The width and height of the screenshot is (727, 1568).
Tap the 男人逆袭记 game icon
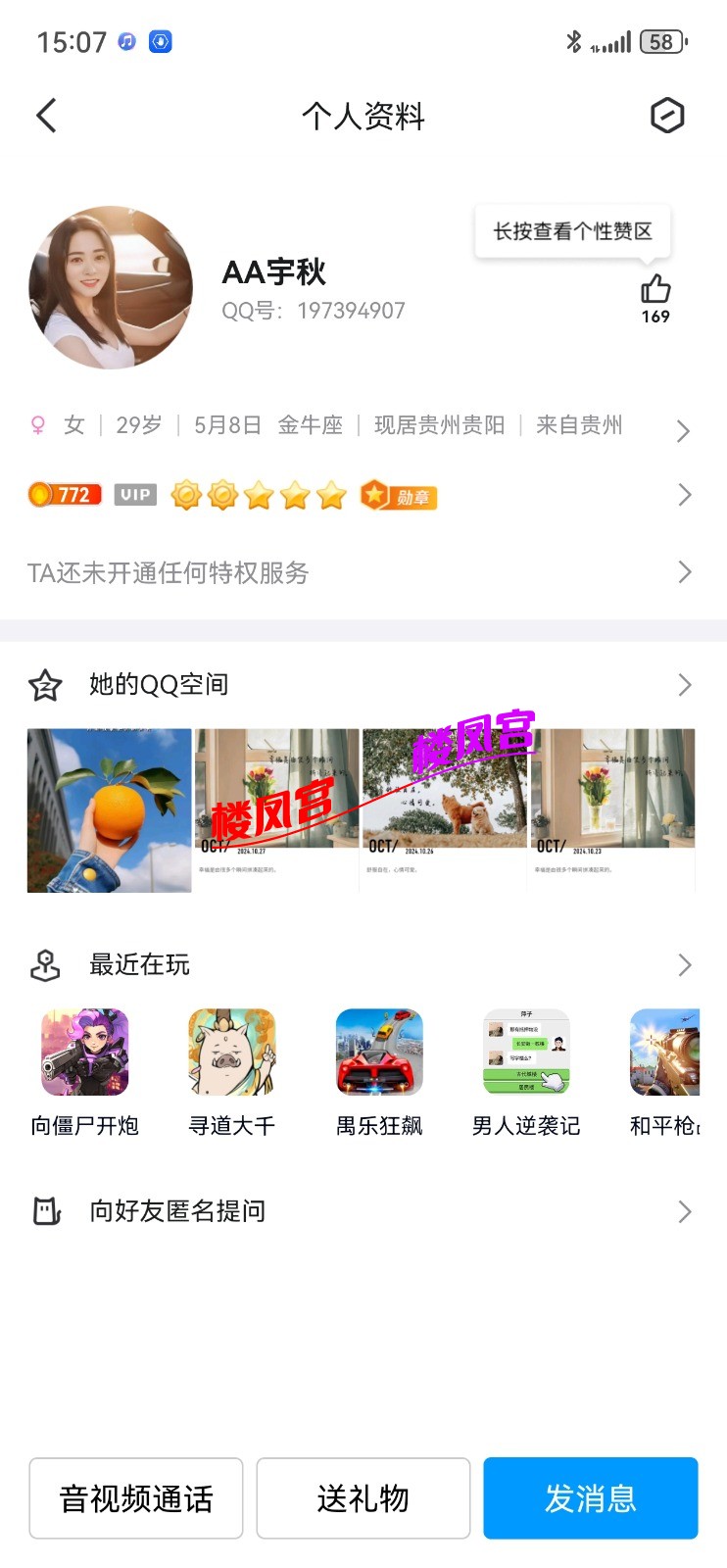526,1052
